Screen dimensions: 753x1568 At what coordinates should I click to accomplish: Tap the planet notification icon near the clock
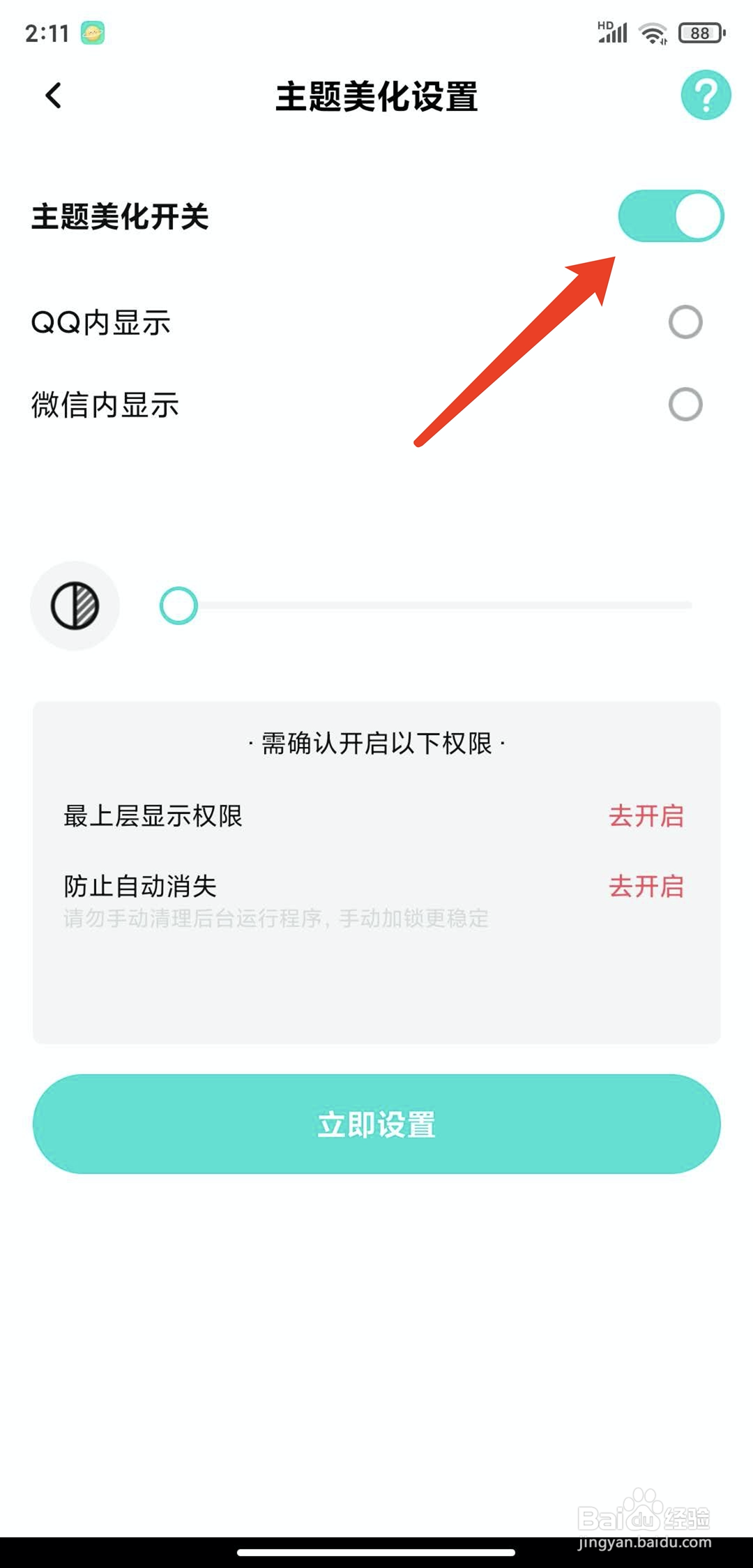(93, 32)
